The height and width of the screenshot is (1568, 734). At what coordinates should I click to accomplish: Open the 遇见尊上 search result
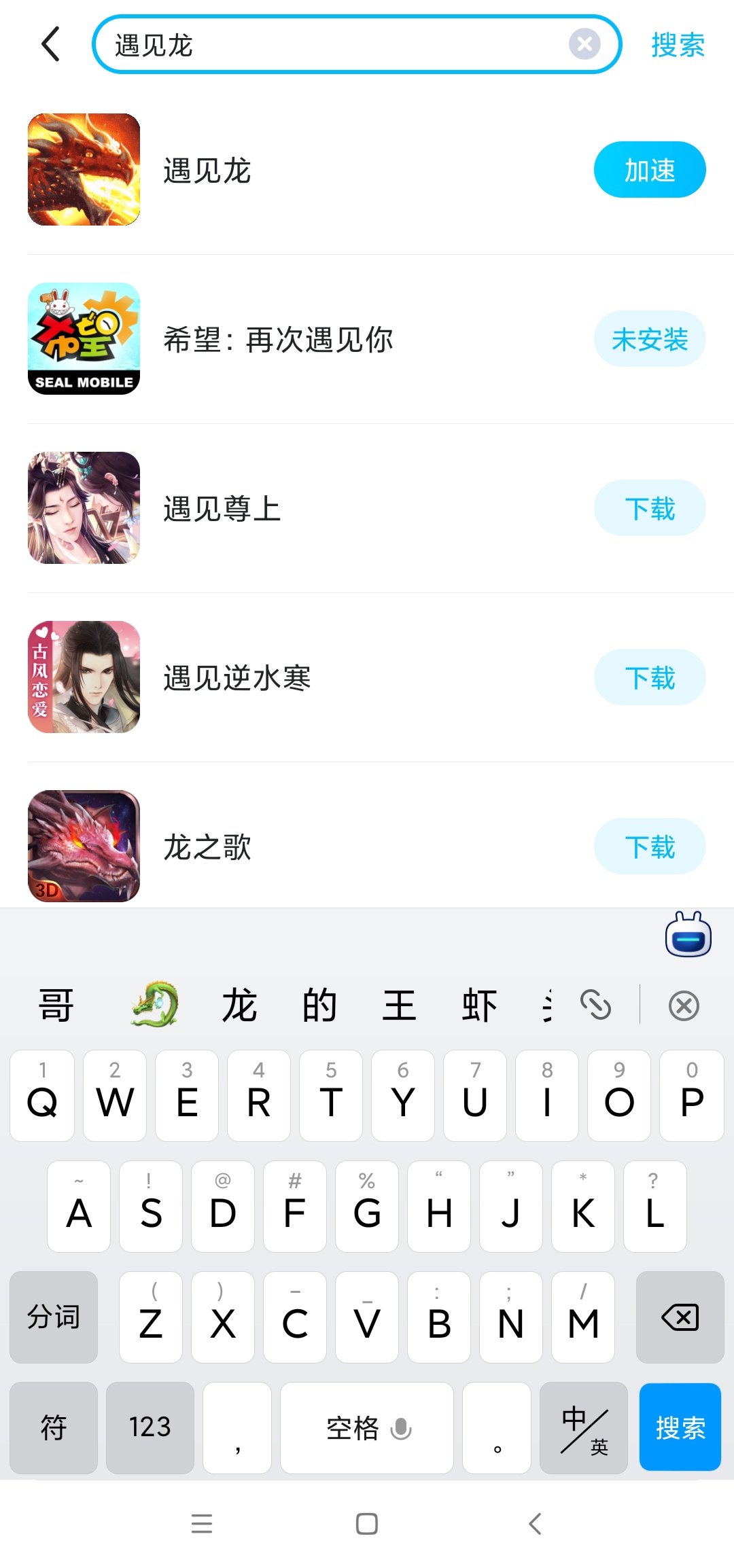pyautogui.click(x=222, y=509)
